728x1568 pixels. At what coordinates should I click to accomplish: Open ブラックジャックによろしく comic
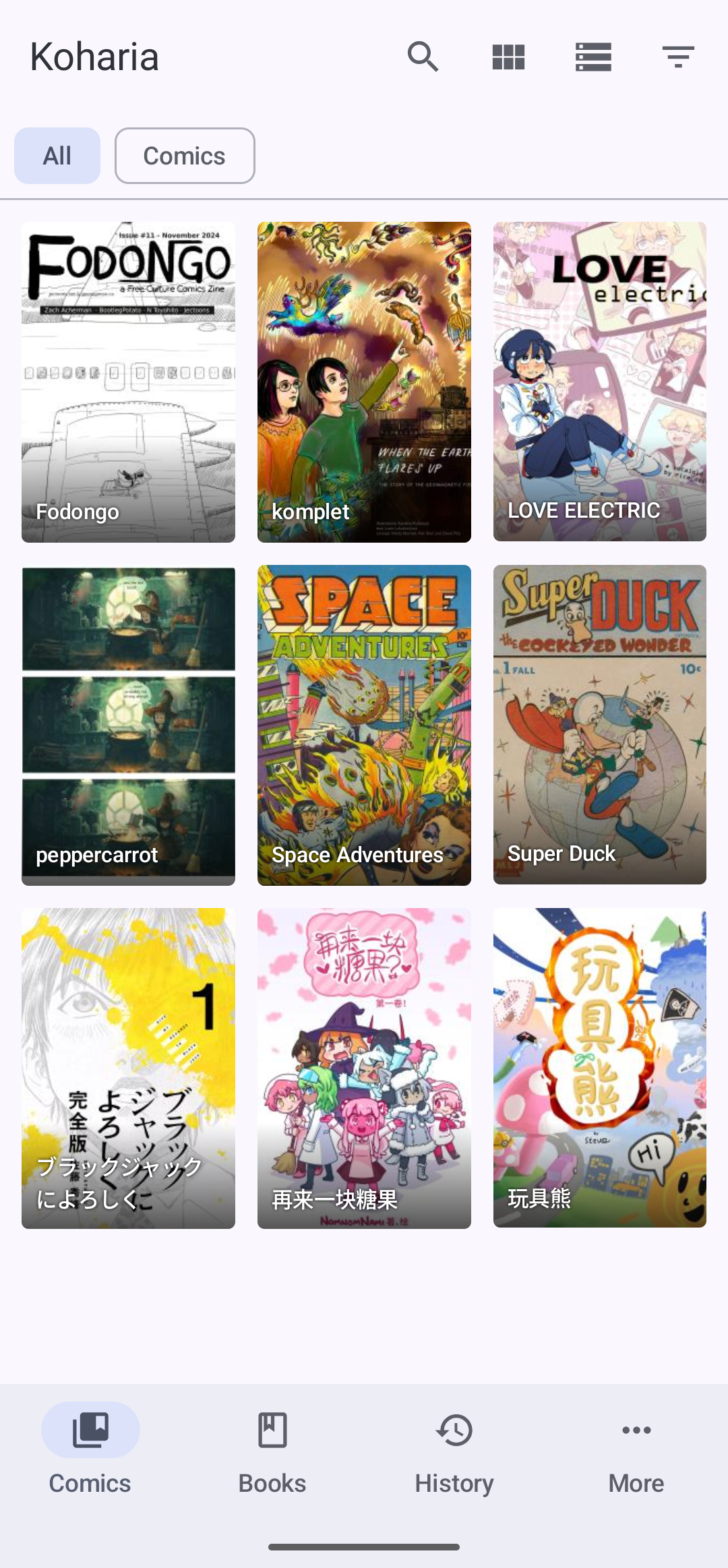click(128, 1068)
